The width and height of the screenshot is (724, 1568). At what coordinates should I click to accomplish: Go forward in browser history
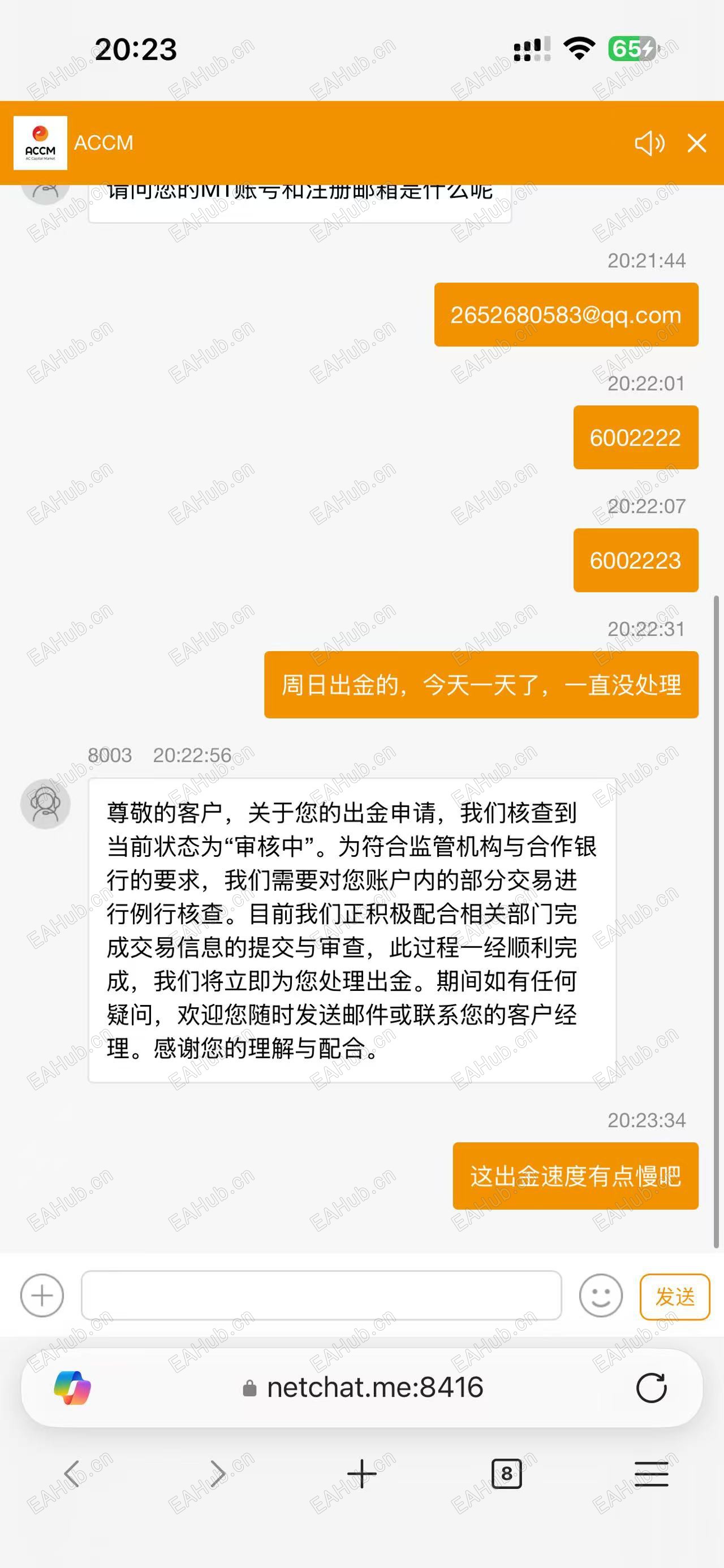tap(217, 1474)
